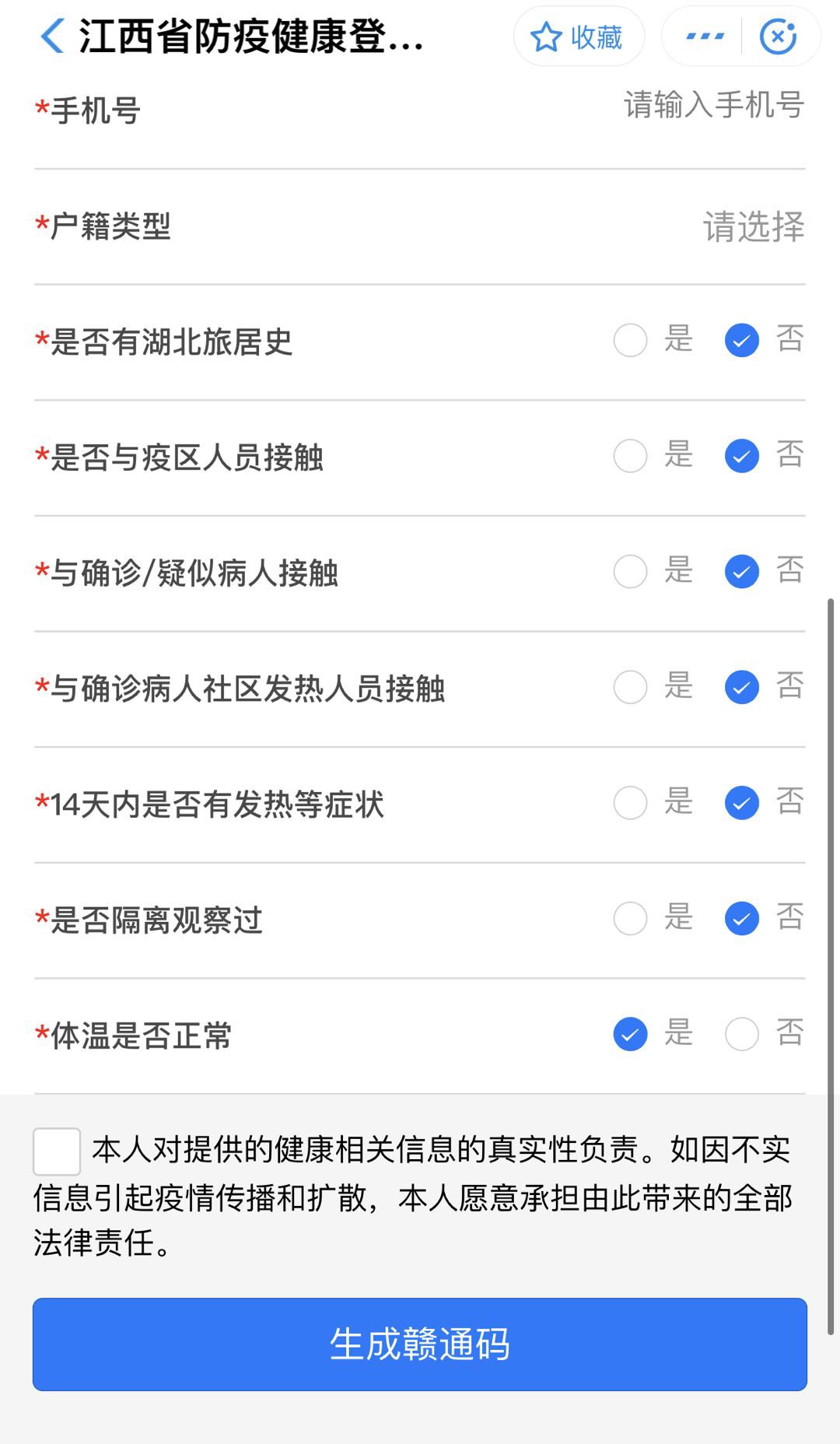Close the mini program
The image size is (840, 1444).
click(778, 37)
